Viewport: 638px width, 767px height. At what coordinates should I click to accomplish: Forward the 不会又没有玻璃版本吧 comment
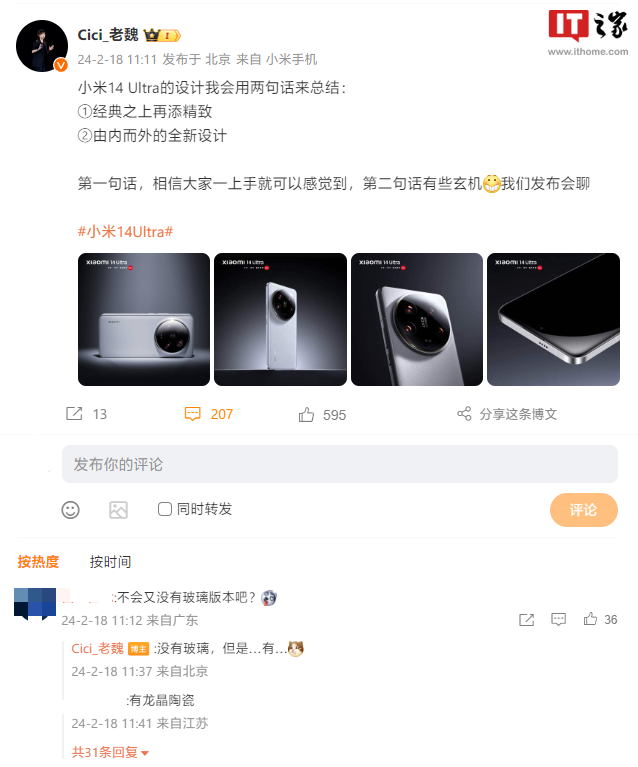(526, 620)
